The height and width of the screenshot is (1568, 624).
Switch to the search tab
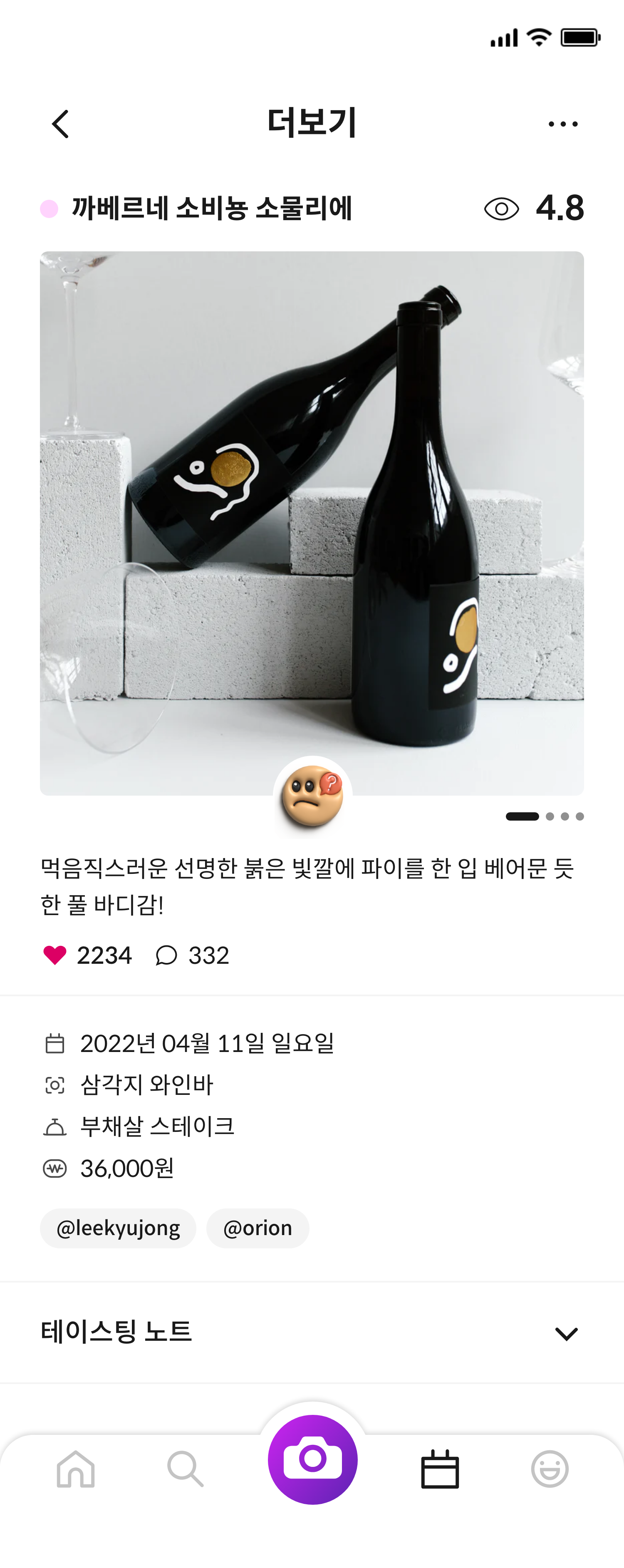tap(185, 1469)
